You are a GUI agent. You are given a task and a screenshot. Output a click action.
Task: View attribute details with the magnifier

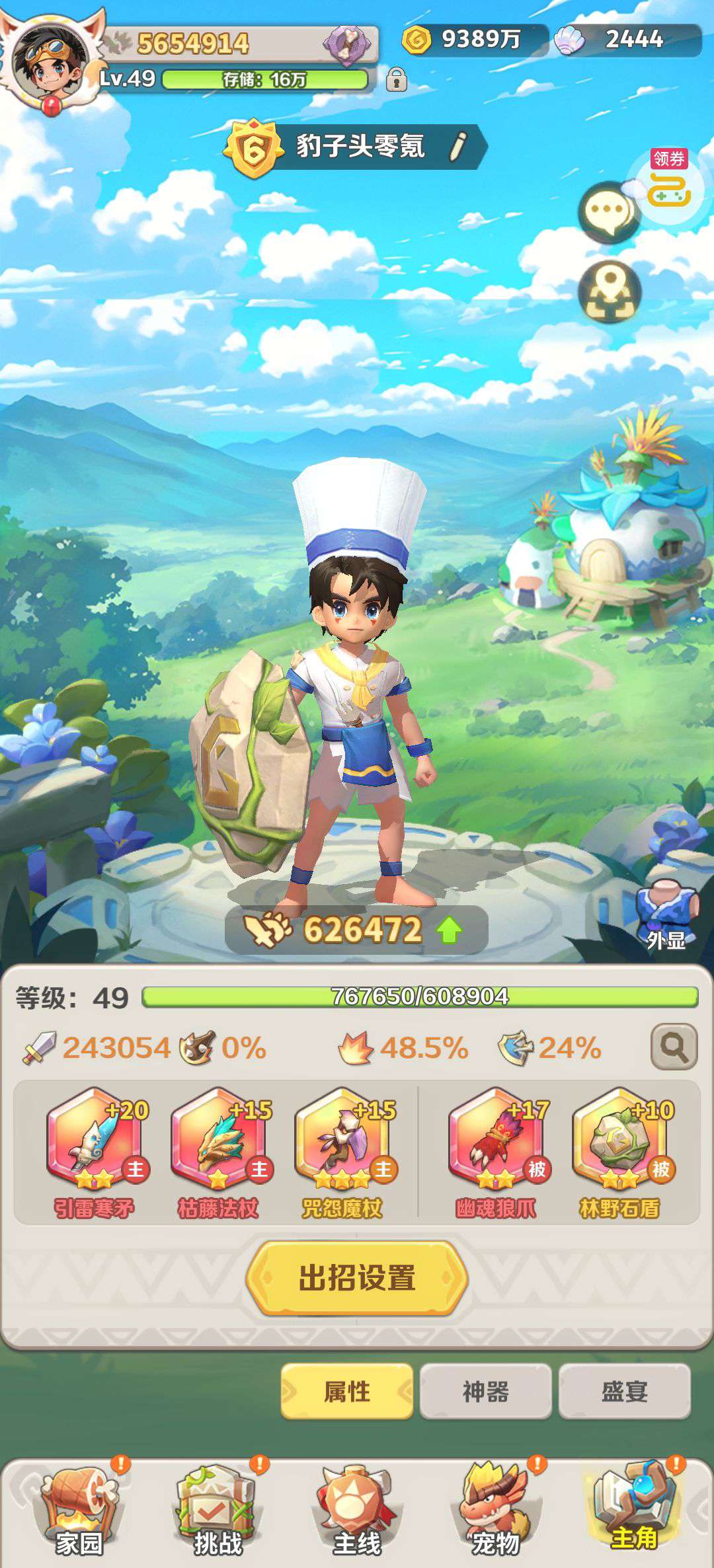click(674, 1047)
